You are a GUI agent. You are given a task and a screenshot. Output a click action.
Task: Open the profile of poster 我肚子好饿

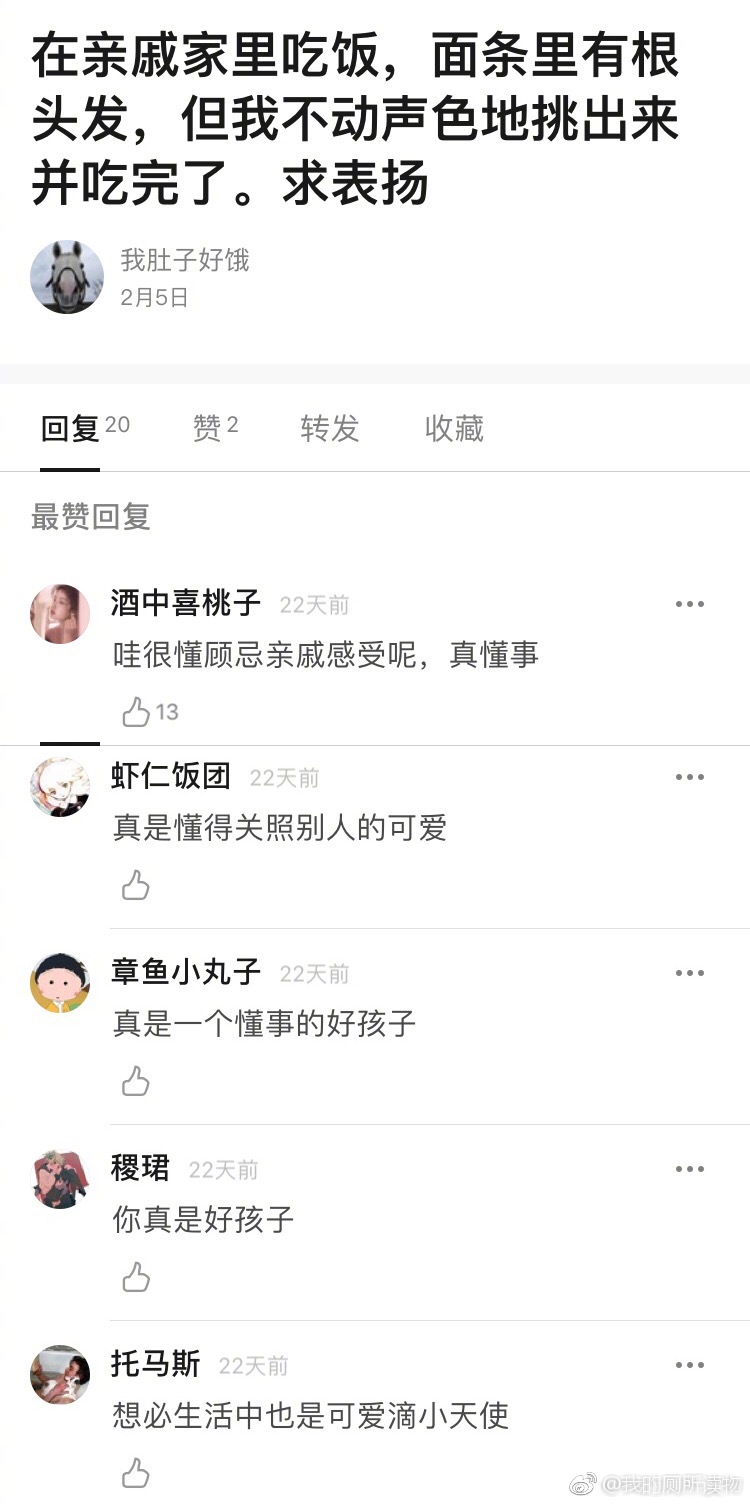pyautogui.click(x=67, y=277)
